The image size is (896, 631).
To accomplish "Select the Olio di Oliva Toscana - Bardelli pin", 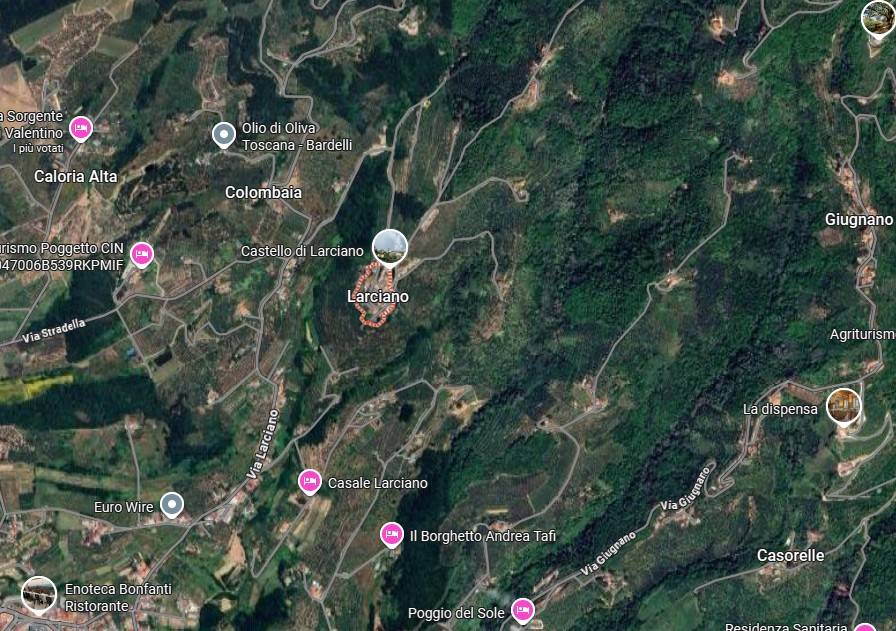I will point(224,134).
